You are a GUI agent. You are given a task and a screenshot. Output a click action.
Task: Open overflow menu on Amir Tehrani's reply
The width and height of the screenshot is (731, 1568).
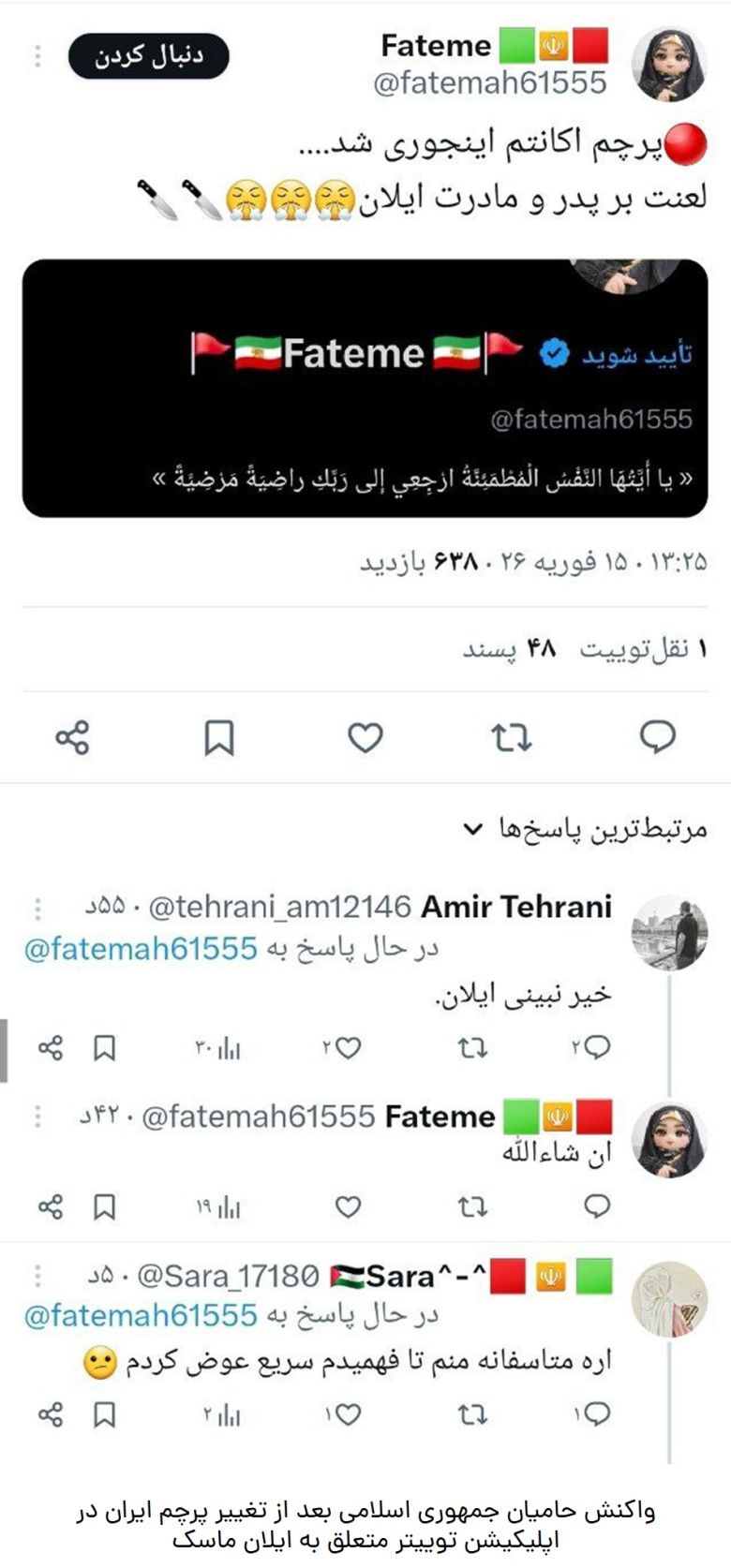pos(37,908)
